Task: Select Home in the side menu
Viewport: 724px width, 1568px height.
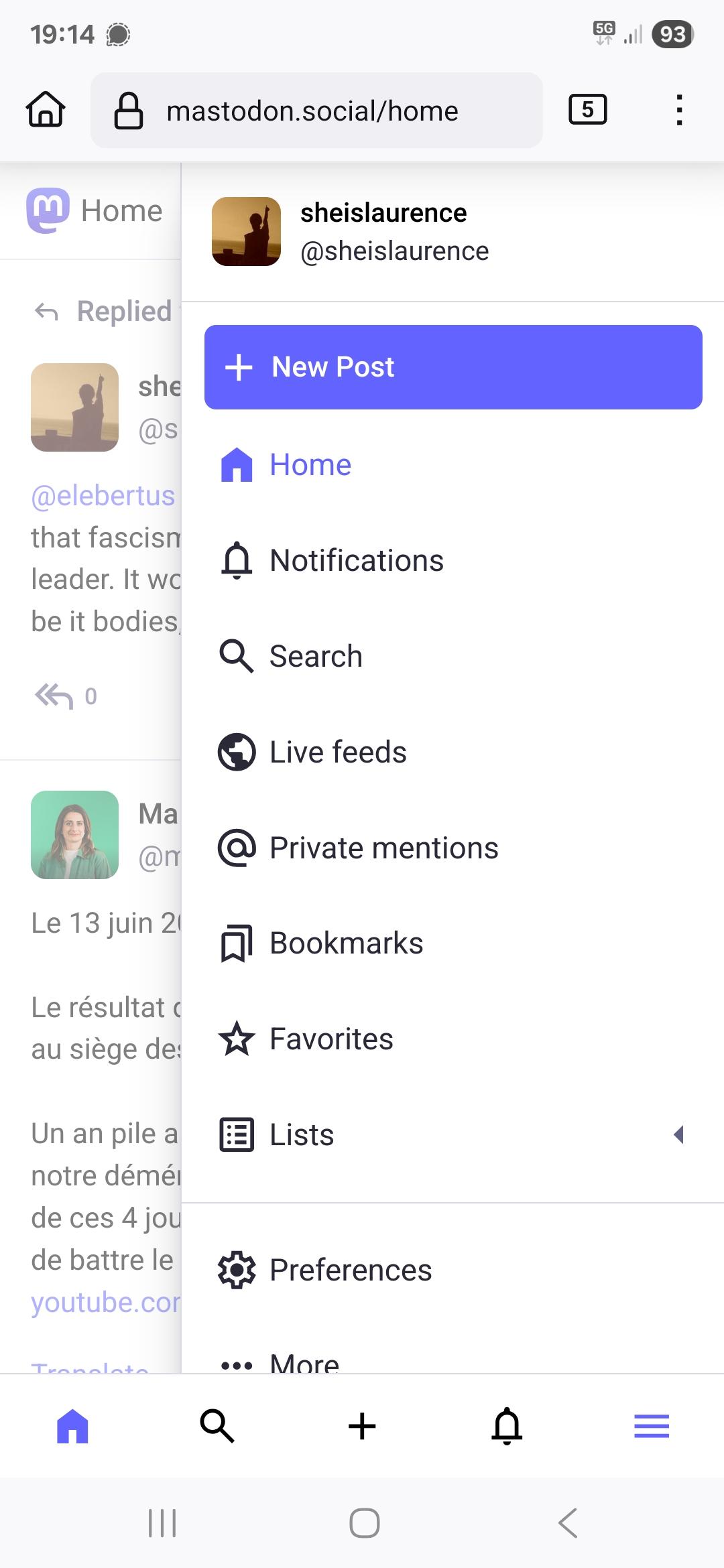Action: tap(452, 464)
